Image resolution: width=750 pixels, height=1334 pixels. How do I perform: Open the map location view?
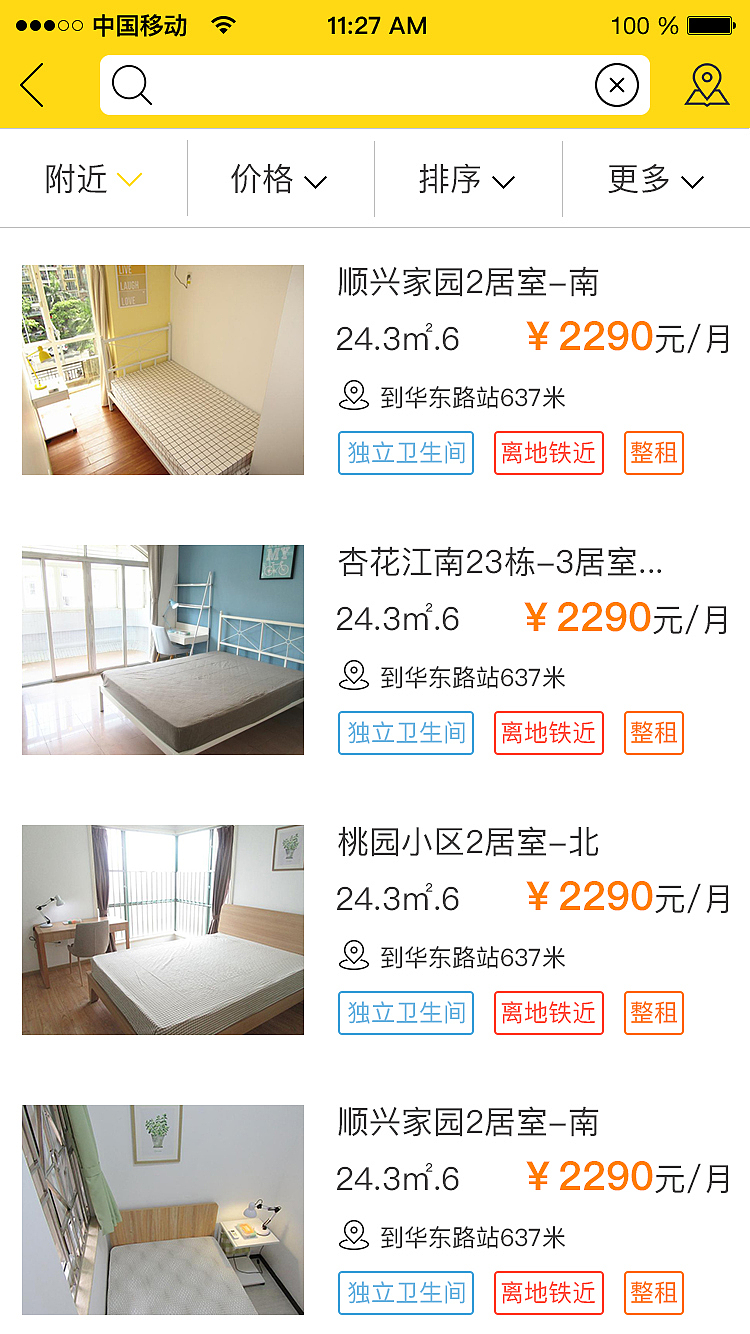[x=706, y=85]
